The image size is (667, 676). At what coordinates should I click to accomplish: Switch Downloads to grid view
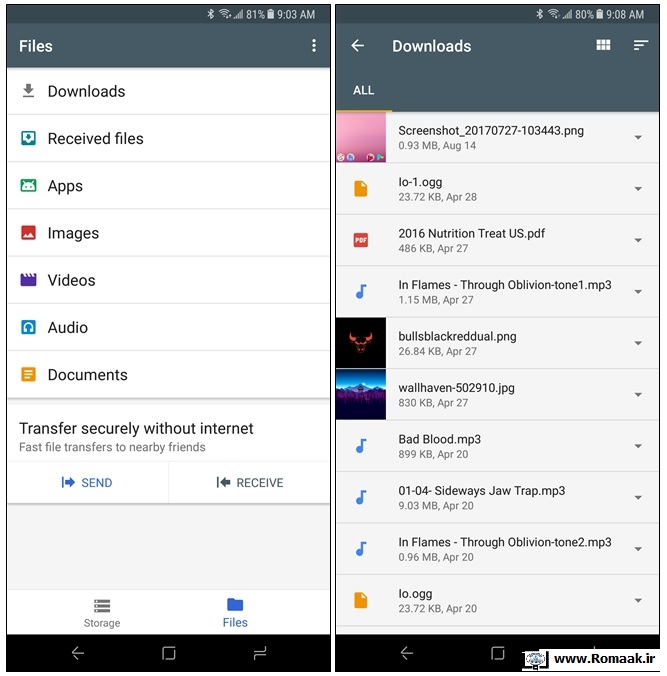603,46
